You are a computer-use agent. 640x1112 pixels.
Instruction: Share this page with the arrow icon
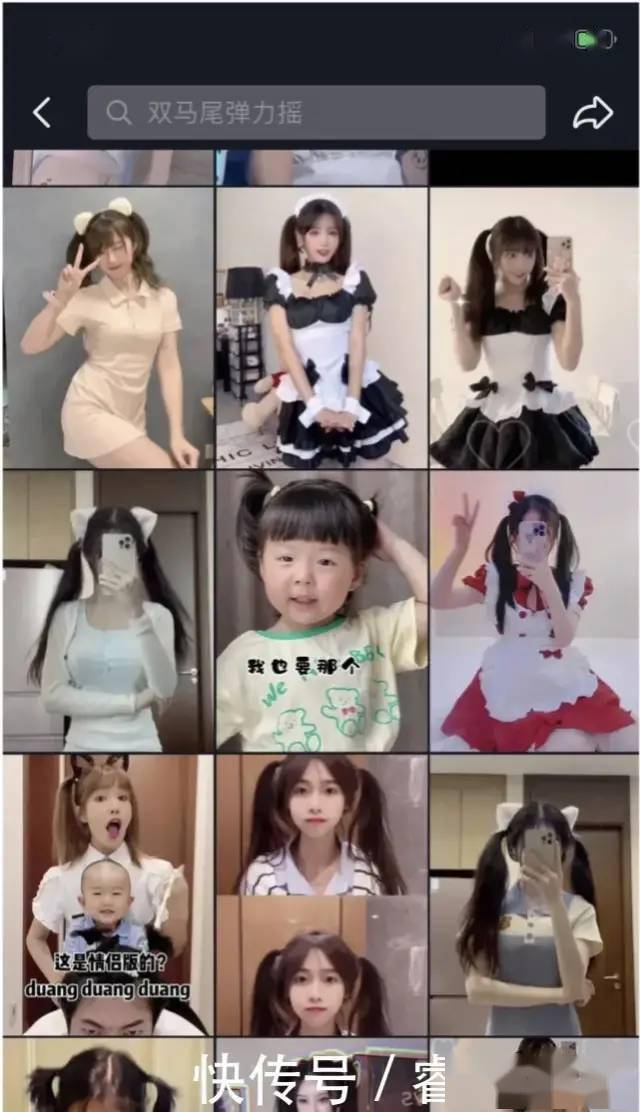point(592,113)
